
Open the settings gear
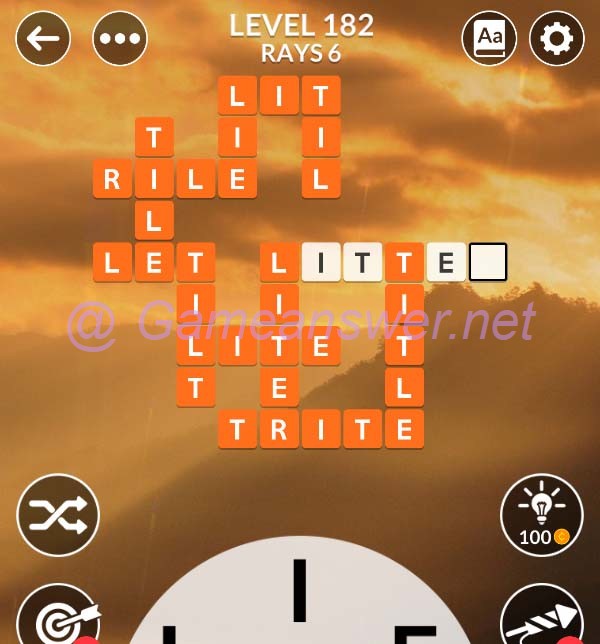[x=557, y=39]
